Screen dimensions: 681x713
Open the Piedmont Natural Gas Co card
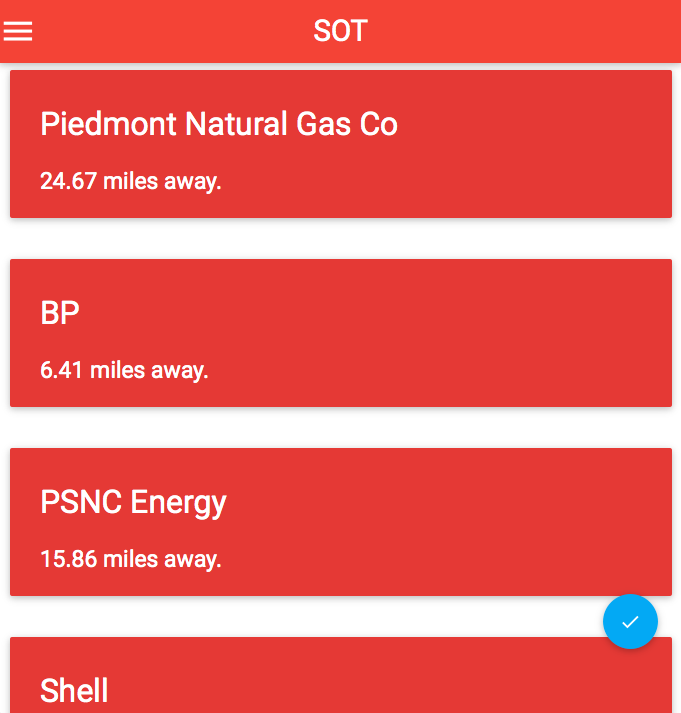pyautogui.click(x=340, y=144)
